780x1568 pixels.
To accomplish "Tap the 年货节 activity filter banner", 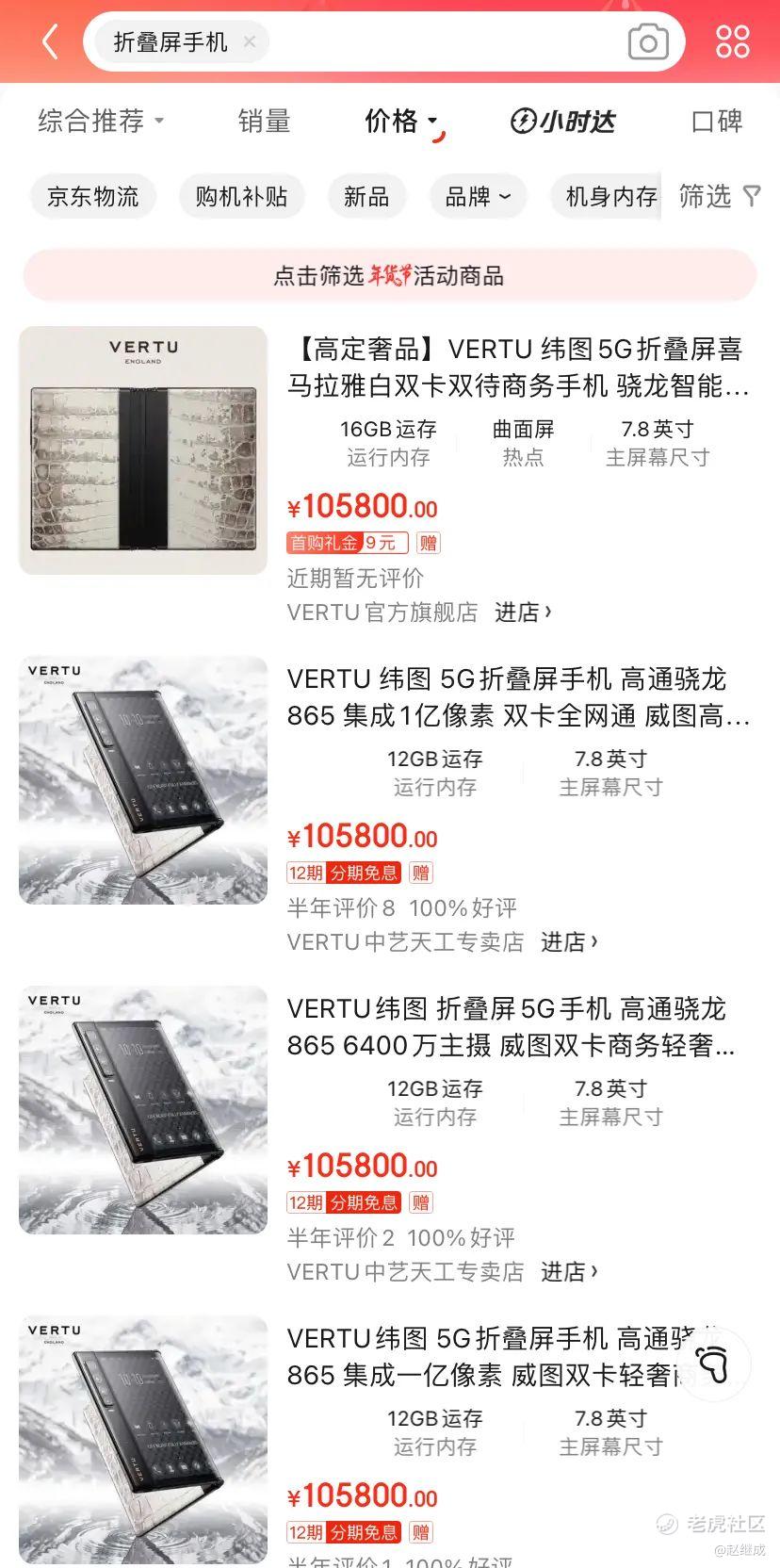I will (390, 276).
